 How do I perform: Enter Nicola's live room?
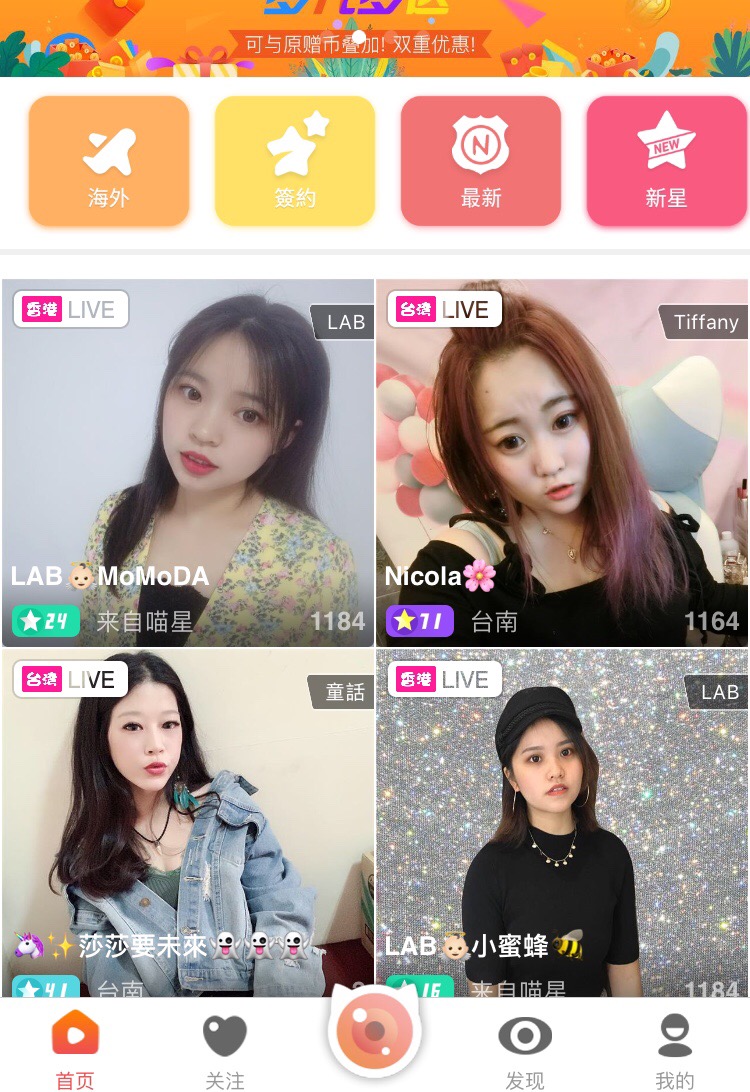562,462
